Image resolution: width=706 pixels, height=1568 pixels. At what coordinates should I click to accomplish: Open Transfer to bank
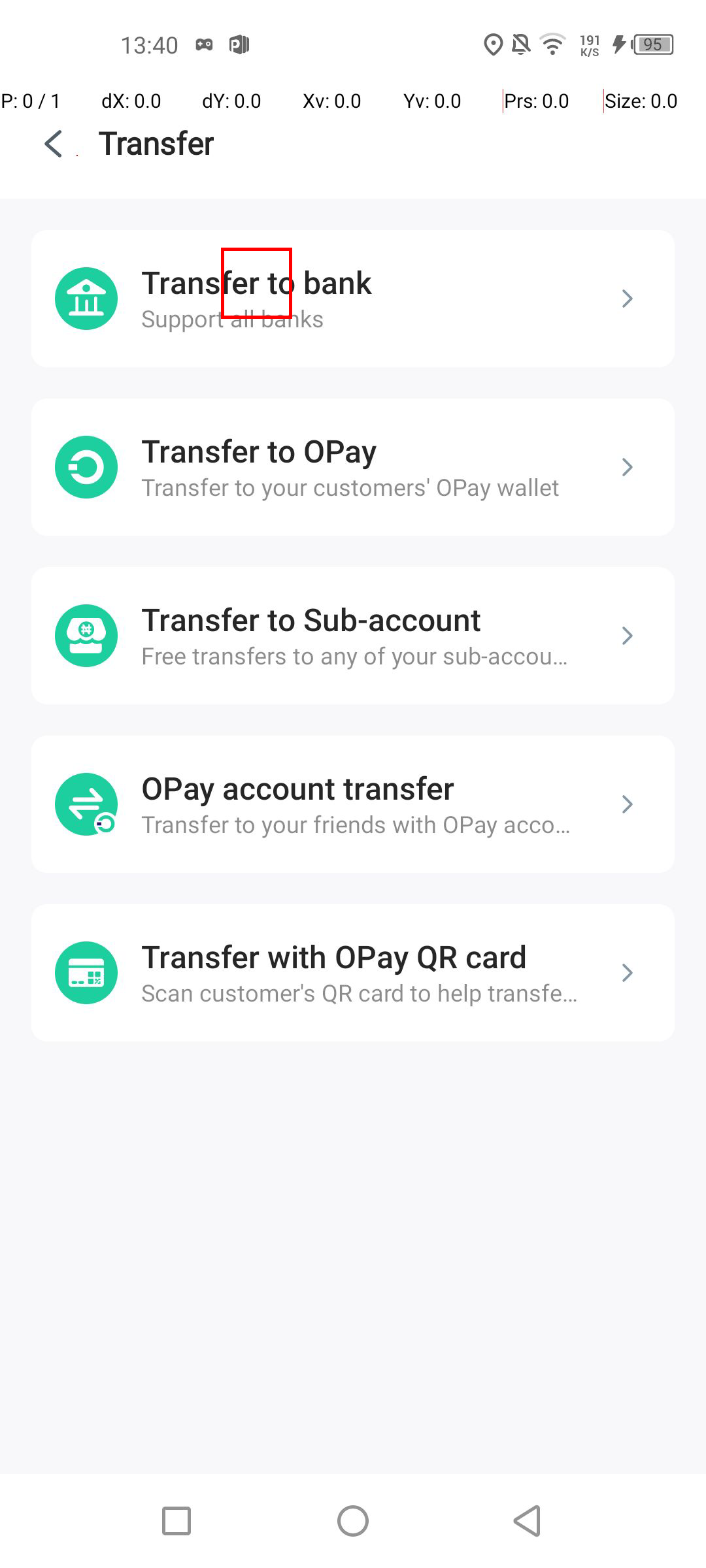tap(353, 299)
